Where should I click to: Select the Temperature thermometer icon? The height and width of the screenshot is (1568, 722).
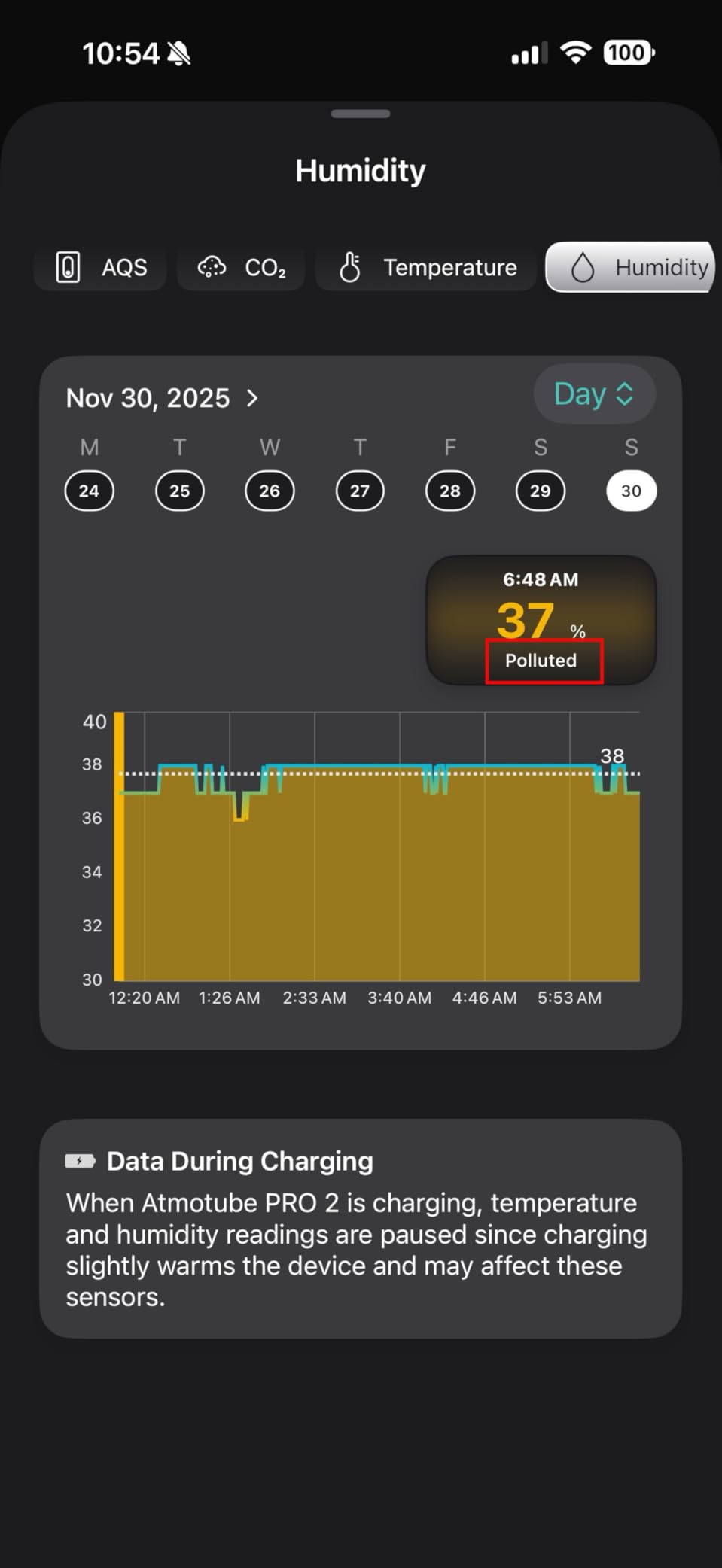351,267
